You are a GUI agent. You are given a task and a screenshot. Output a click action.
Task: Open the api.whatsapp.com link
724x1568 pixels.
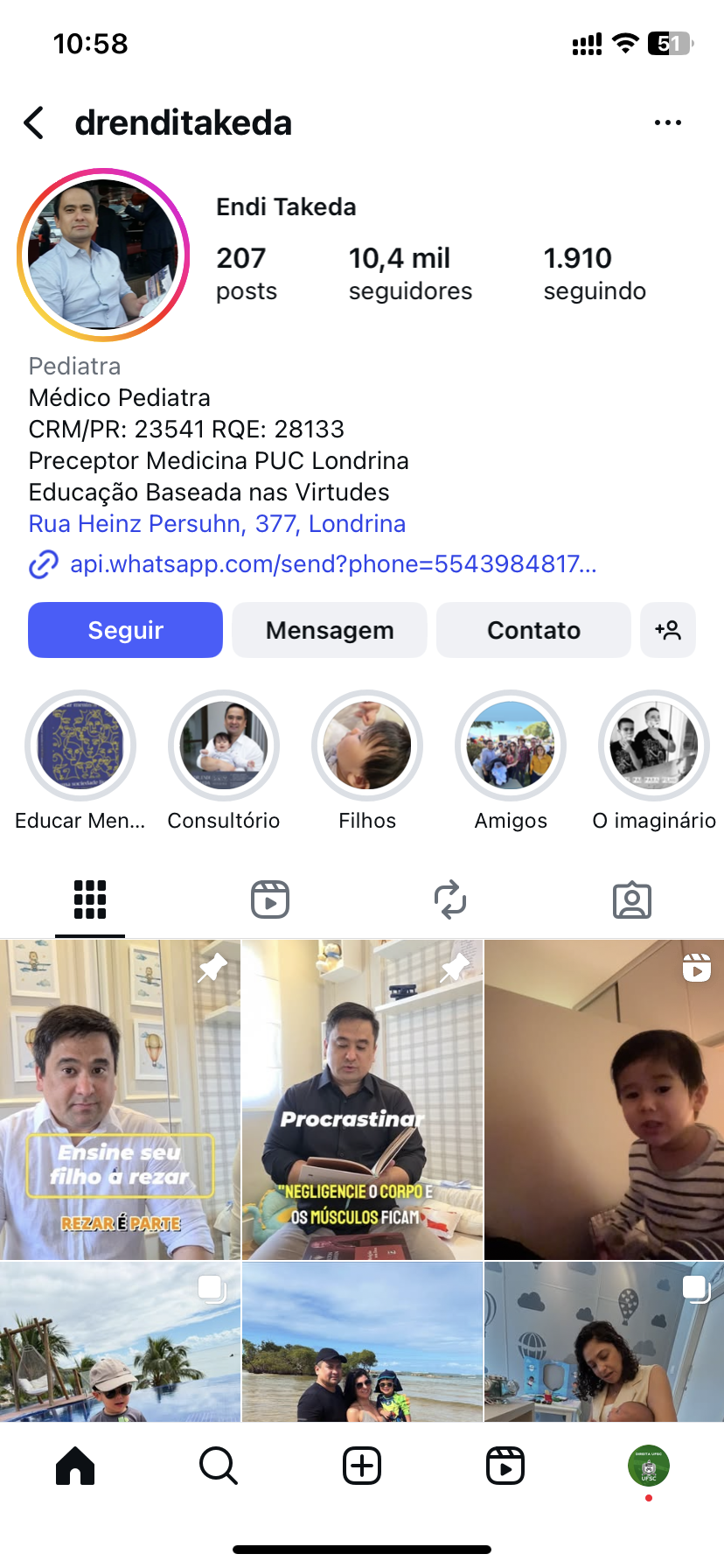click(332, 564)
